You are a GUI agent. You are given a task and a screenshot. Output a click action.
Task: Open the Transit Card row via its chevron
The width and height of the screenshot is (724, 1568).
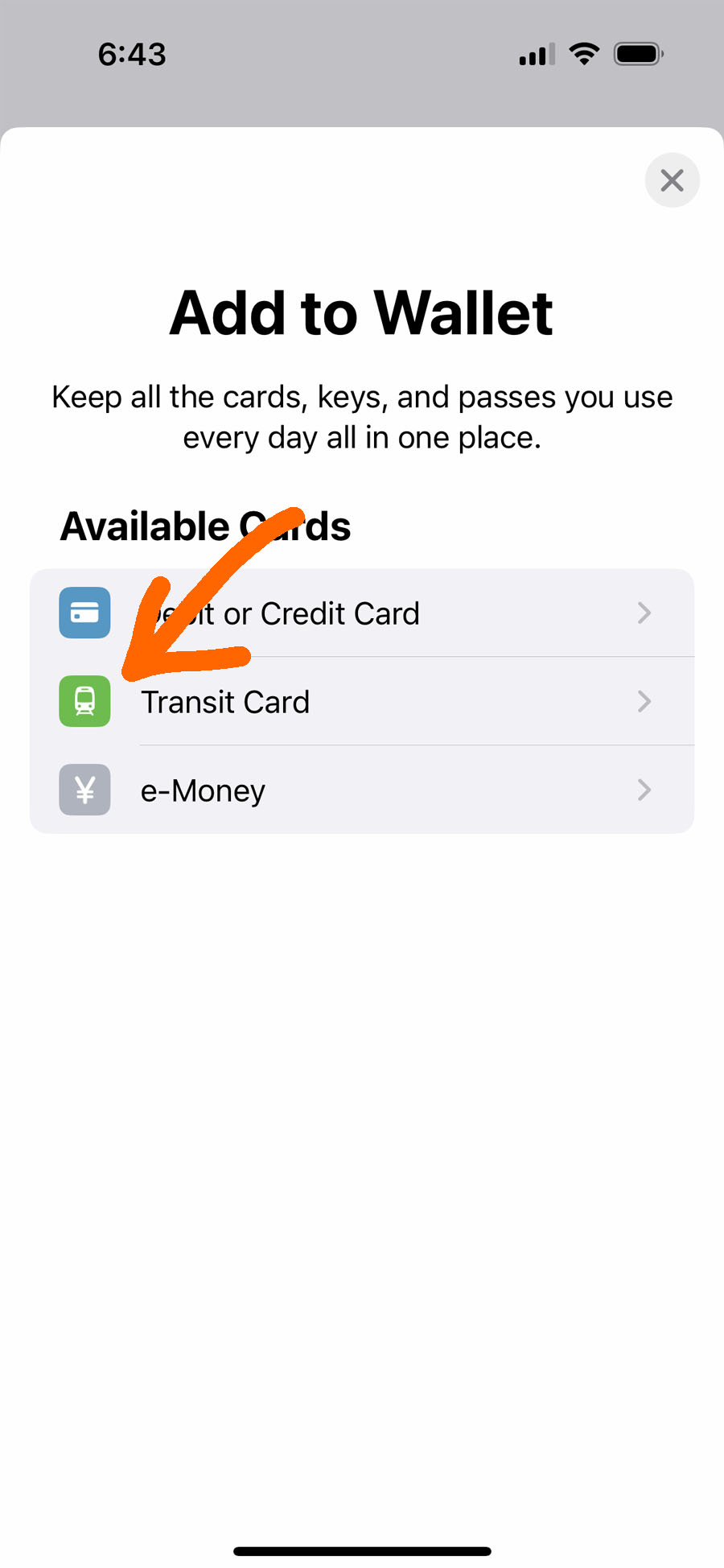pos(644,702)
